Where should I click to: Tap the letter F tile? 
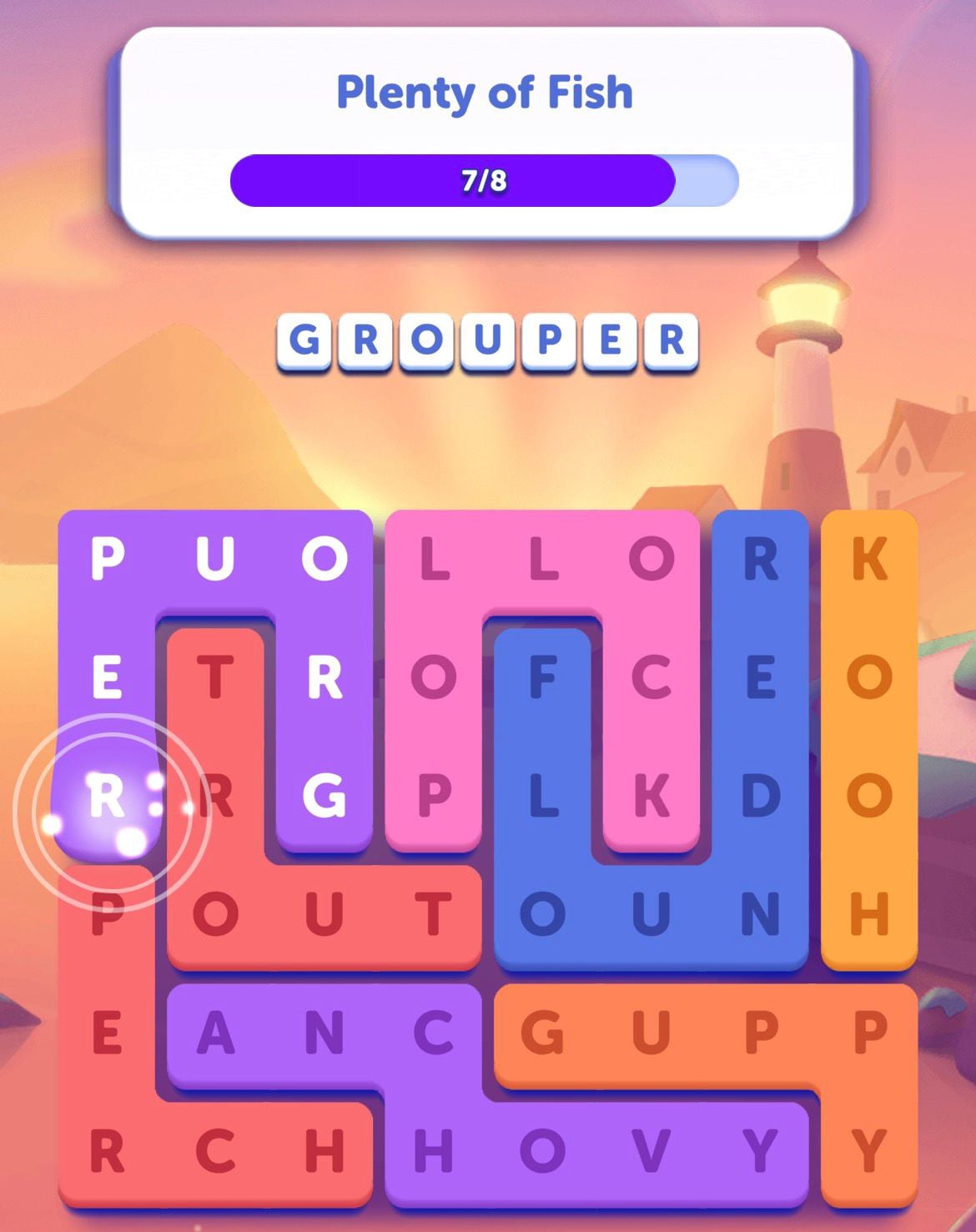click(542, 676)
